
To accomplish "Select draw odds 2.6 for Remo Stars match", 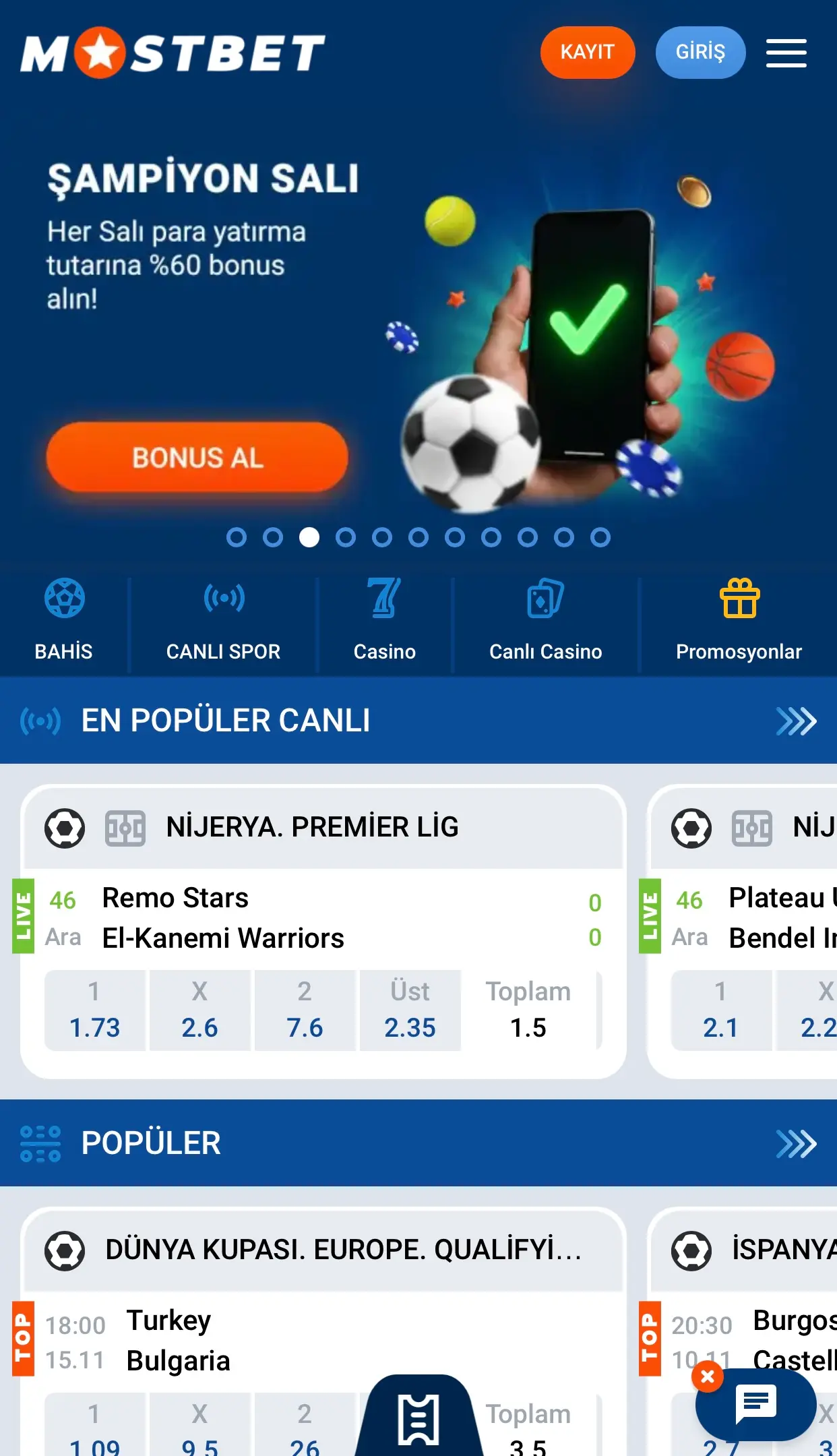I will click(199, 1010).
